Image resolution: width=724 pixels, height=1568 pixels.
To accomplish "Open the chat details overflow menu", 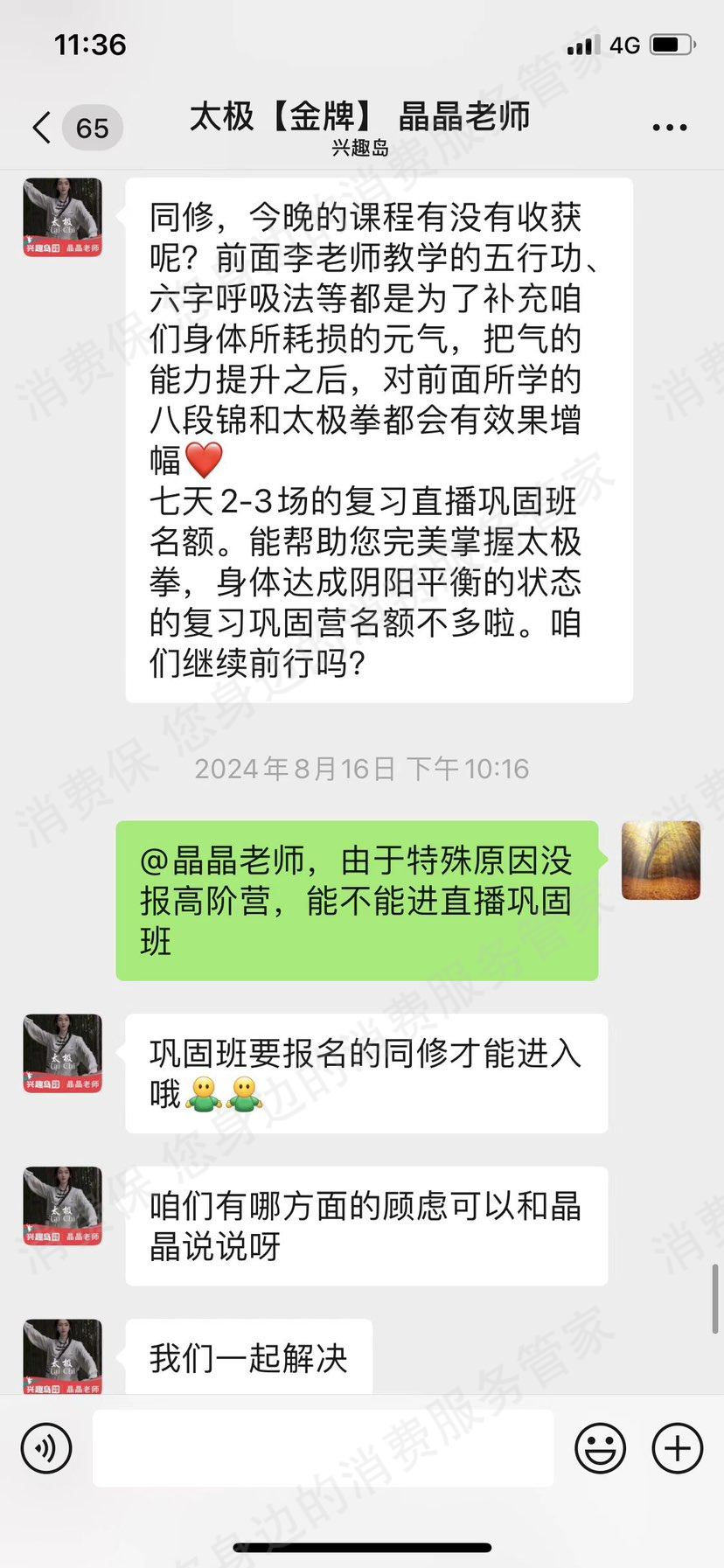I will (669, 128).
